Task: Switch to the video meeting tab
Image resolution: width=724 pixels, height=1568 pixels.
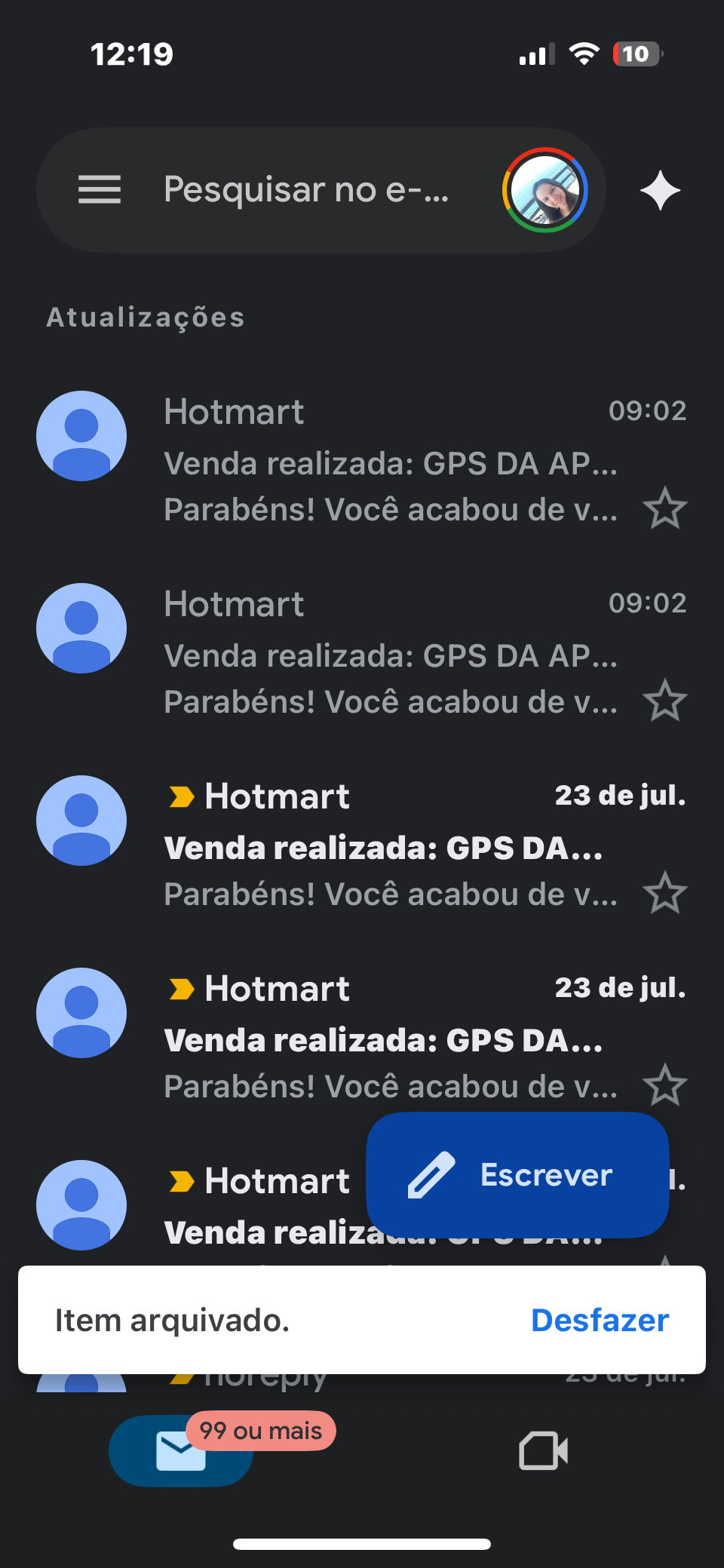Action: pos(543,1451)
